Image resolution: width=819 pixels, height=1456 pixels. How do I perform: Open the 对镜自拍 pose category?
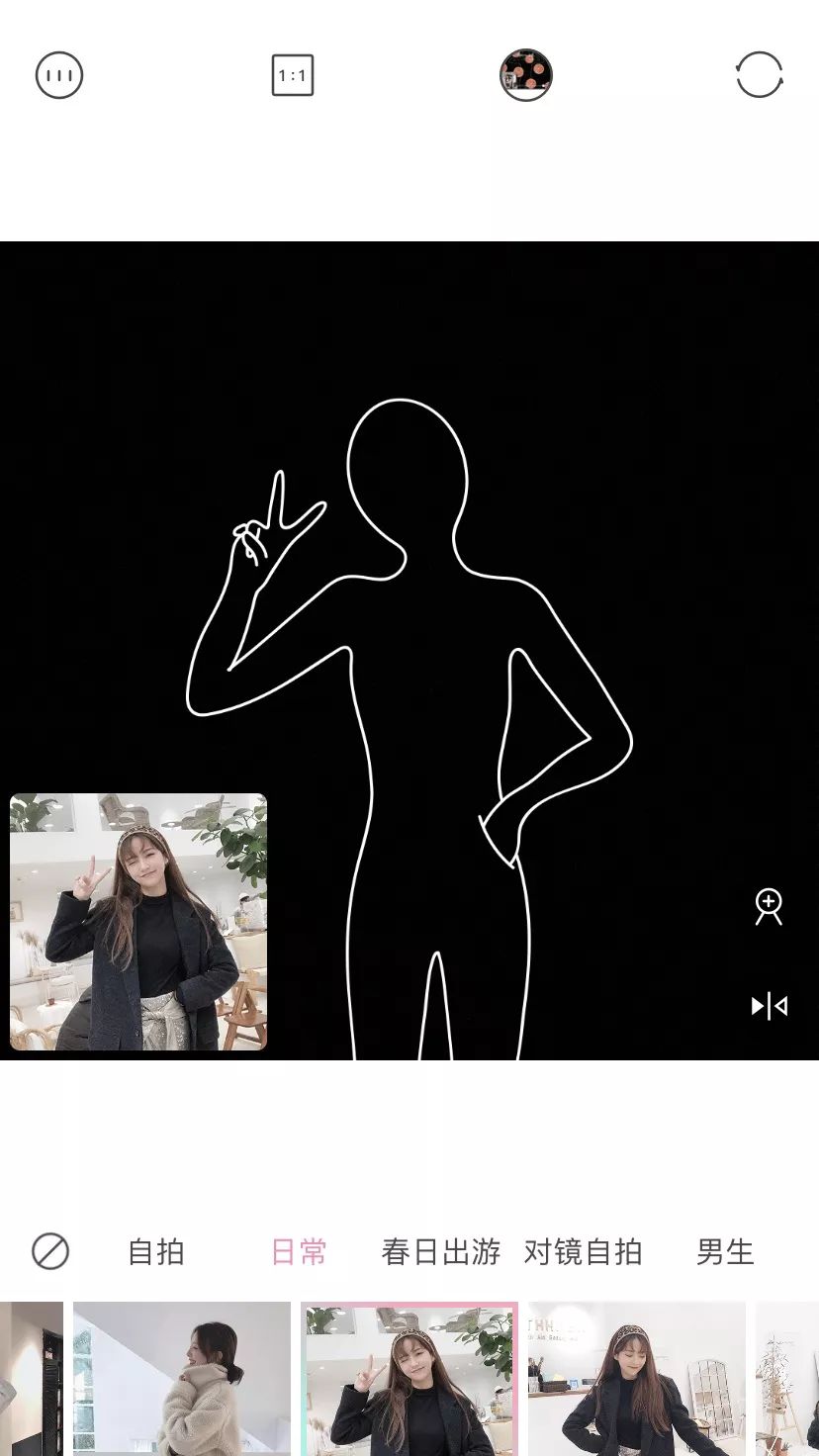pyautogui.click(x=583, y=1252)
